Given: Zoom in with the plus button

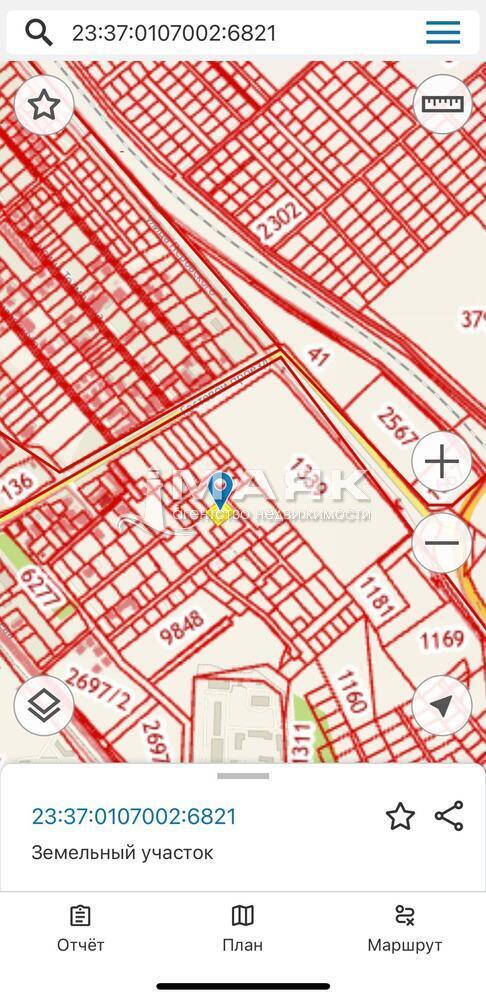Looking at the screenshot, I should 441,462.
